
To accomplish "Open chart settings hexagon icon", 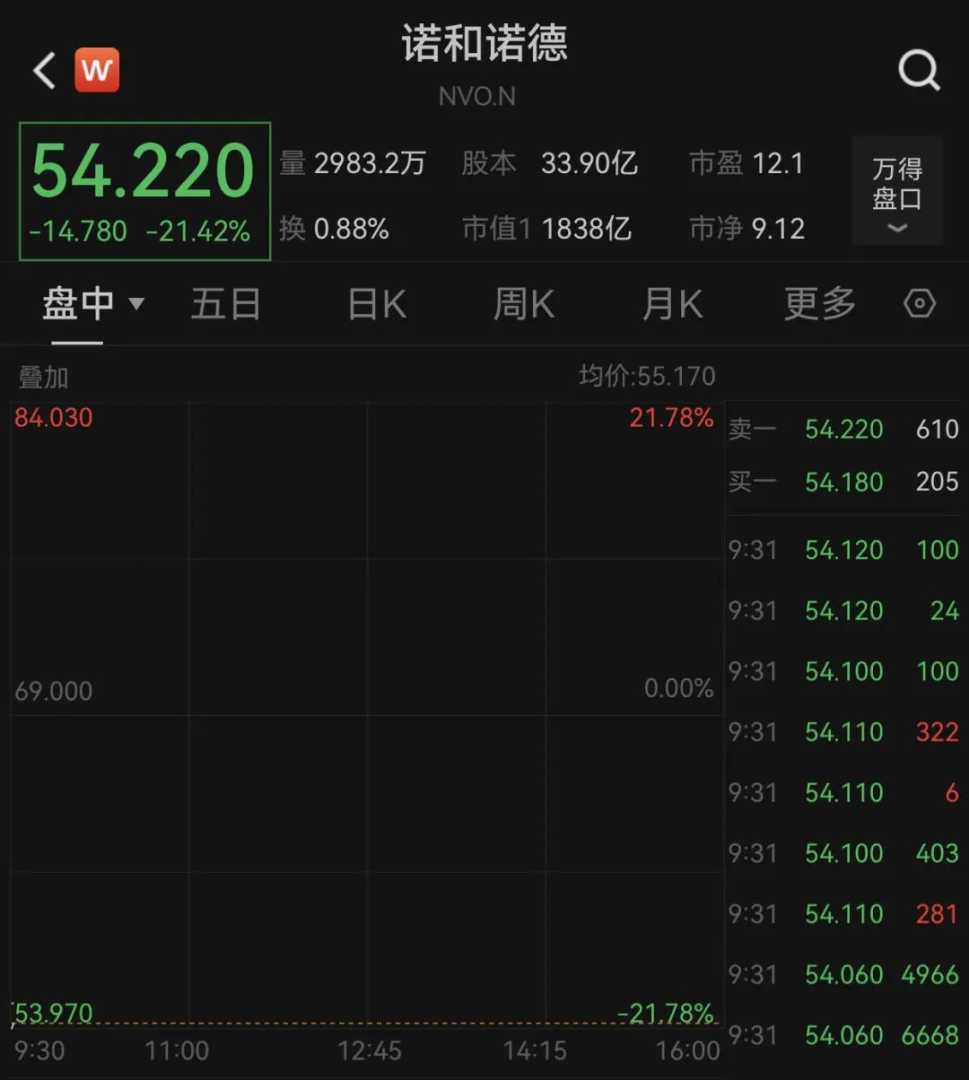I will tap(919, 304).
